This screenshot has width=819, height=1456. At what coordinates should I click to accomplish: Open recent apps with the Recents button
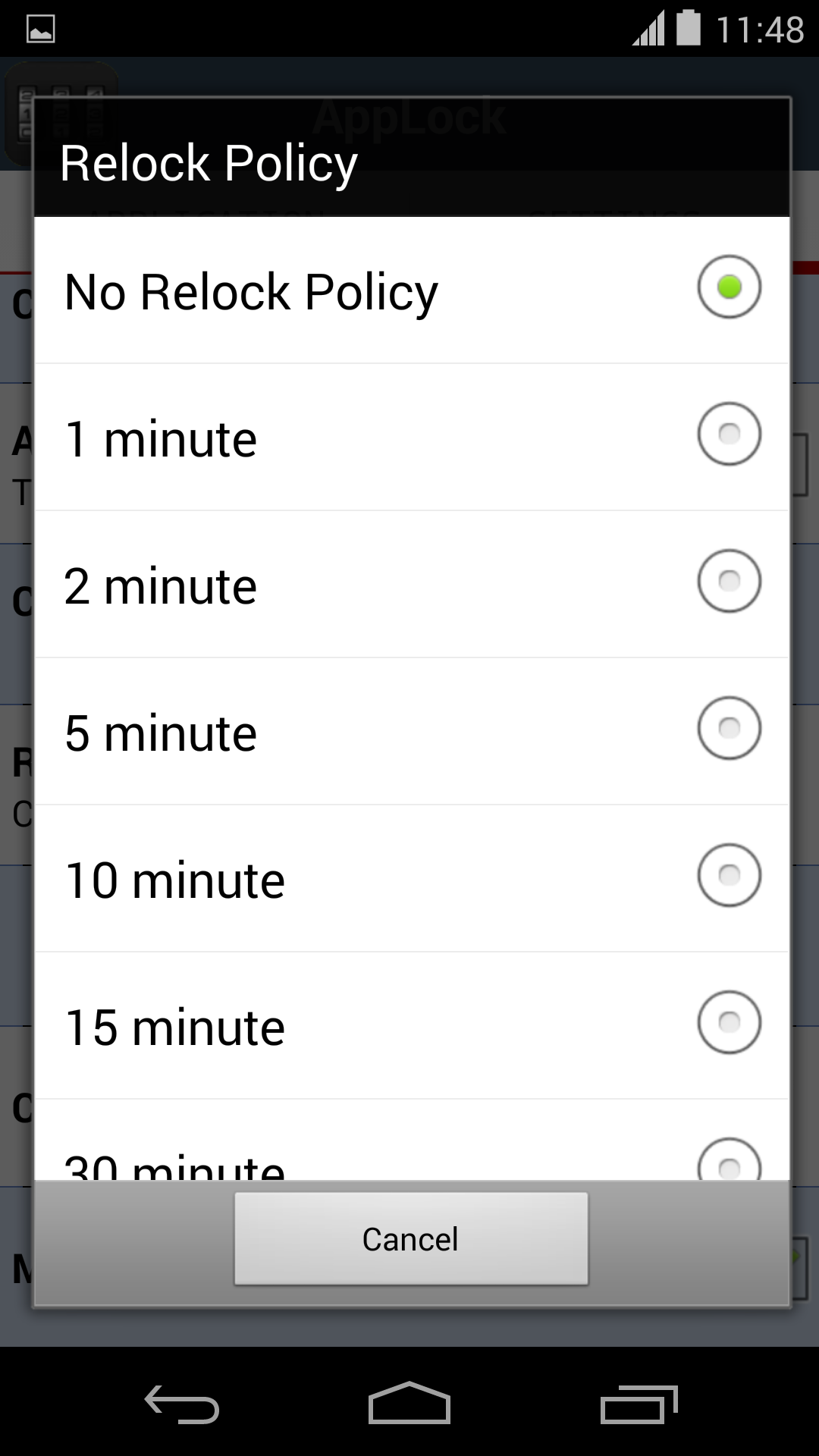pyautogui.click(x=639, y=1401)
